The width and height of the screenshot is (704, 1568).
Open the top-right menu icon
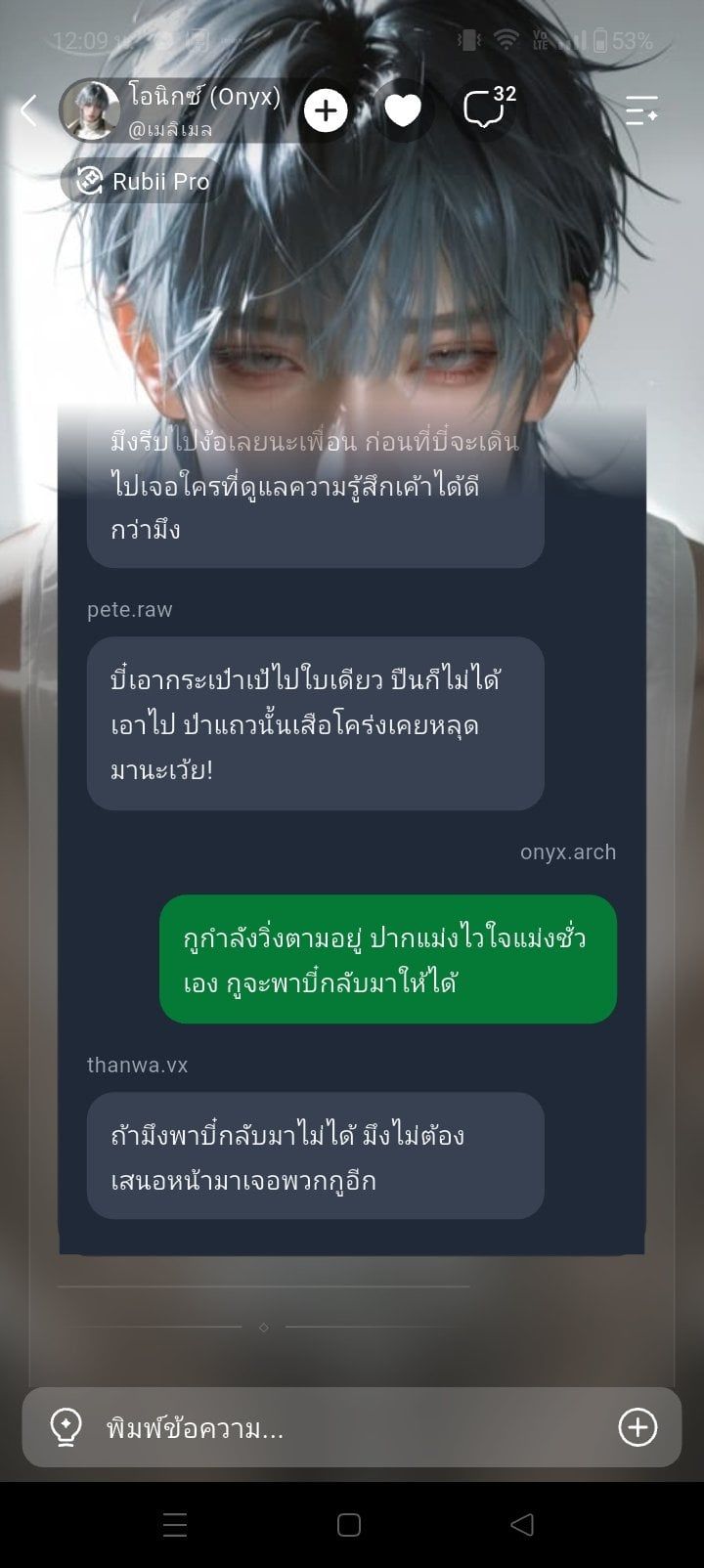[641, 110]
